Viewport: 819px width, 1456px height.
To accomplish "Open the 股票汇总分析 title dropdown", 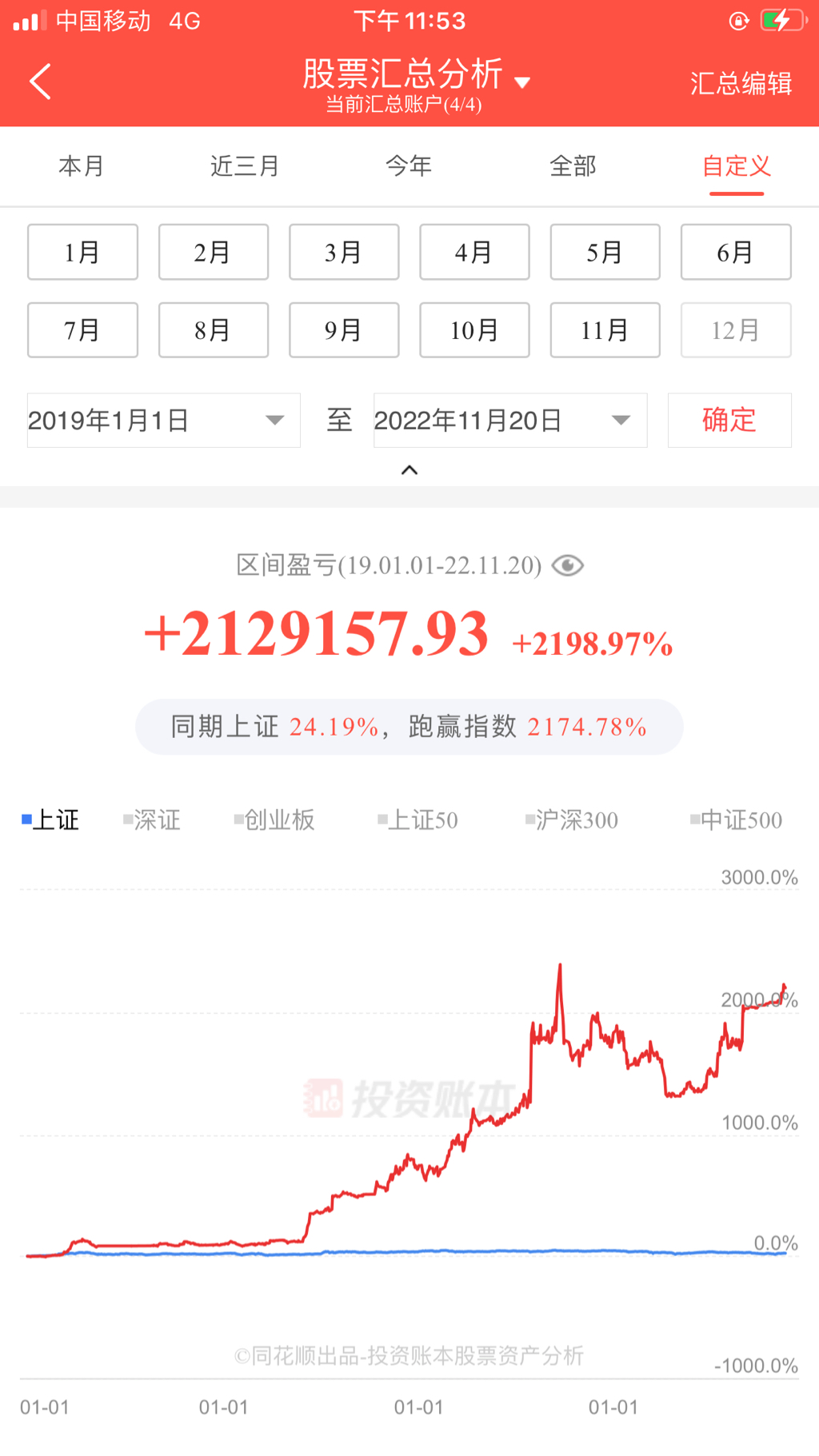I will 416,75.
